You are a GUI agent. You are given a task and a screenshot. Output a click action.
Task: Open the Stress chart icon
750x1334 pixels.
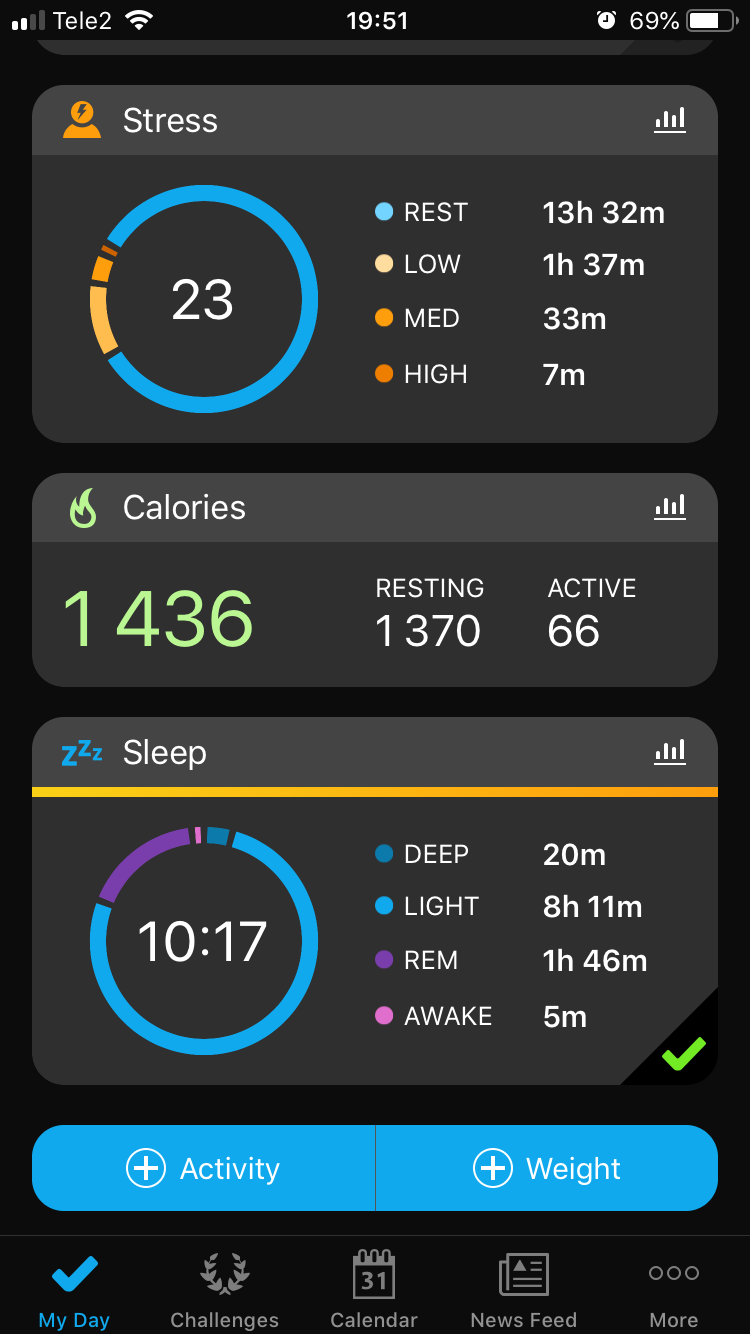(x=670, y=120)
